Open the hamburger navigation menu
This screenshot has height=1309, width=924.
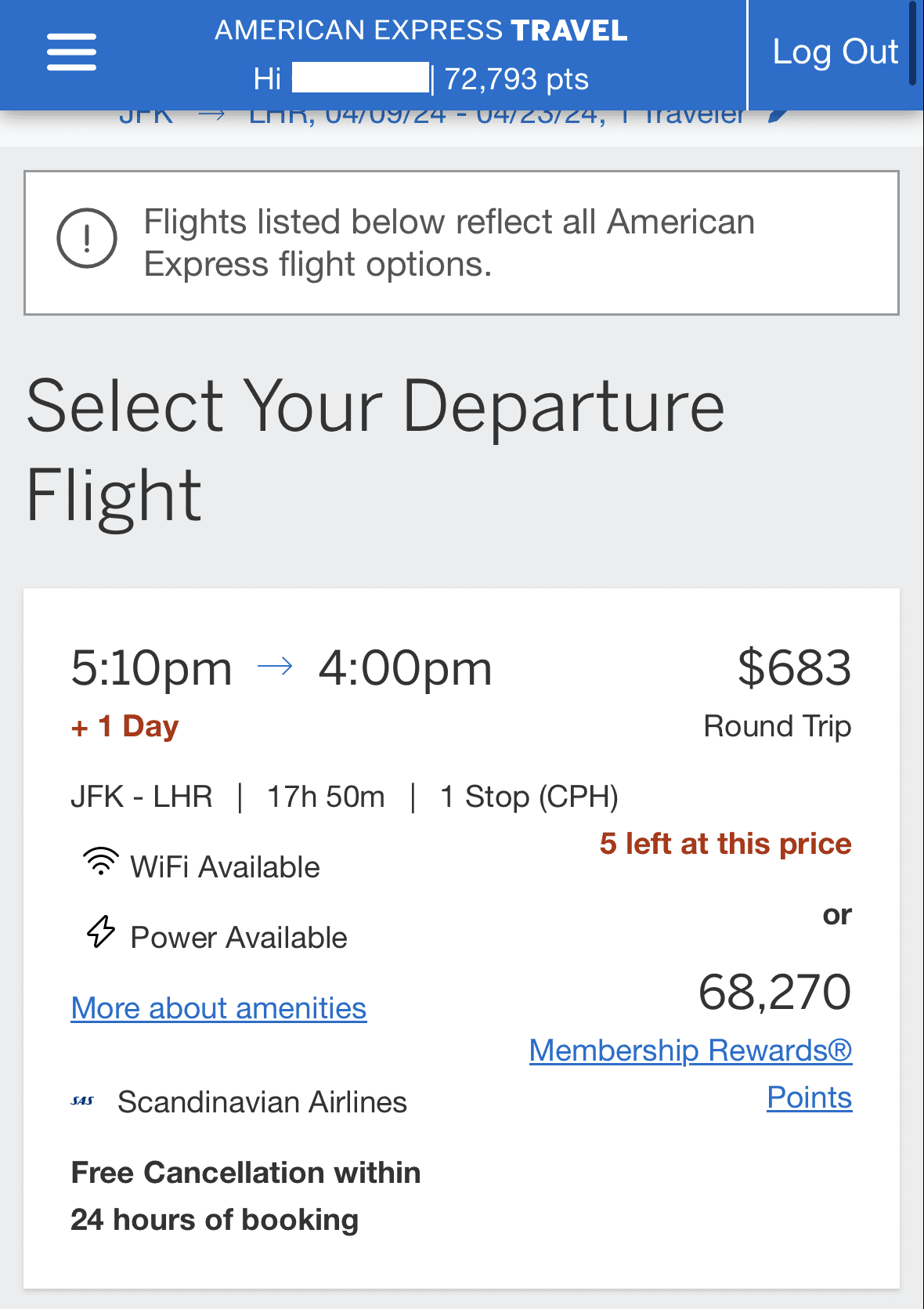pyautogui.click(x=70, y=52)
